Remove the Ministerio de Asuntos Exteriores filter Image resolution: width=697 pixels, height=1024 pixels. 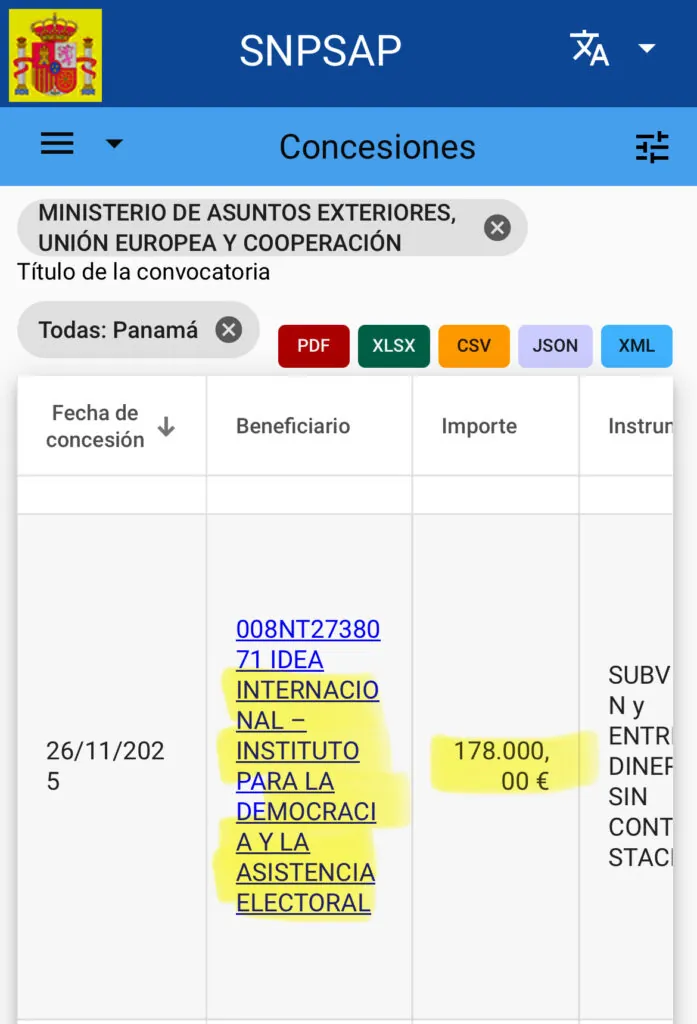[x=497, y=228]
